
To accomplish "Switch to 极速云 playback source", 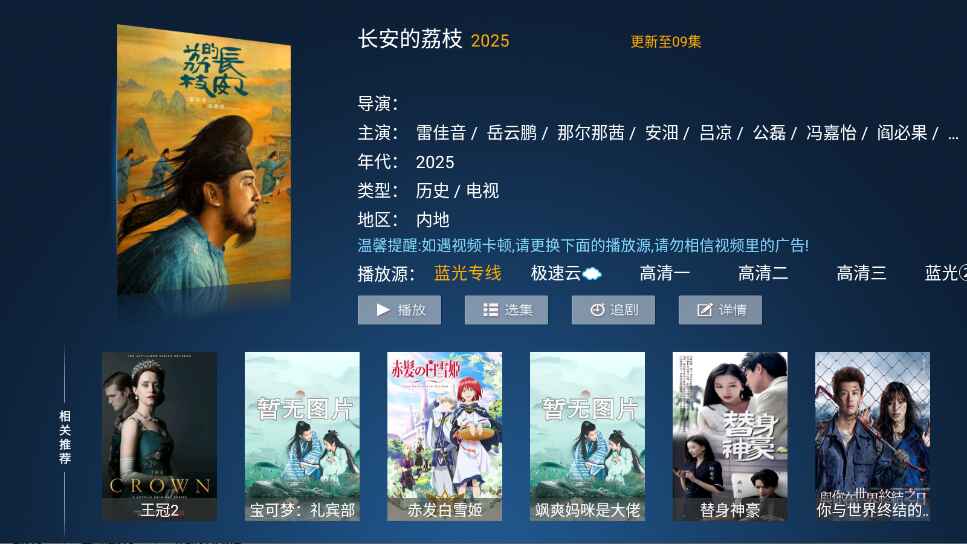I will click(565, 273).
